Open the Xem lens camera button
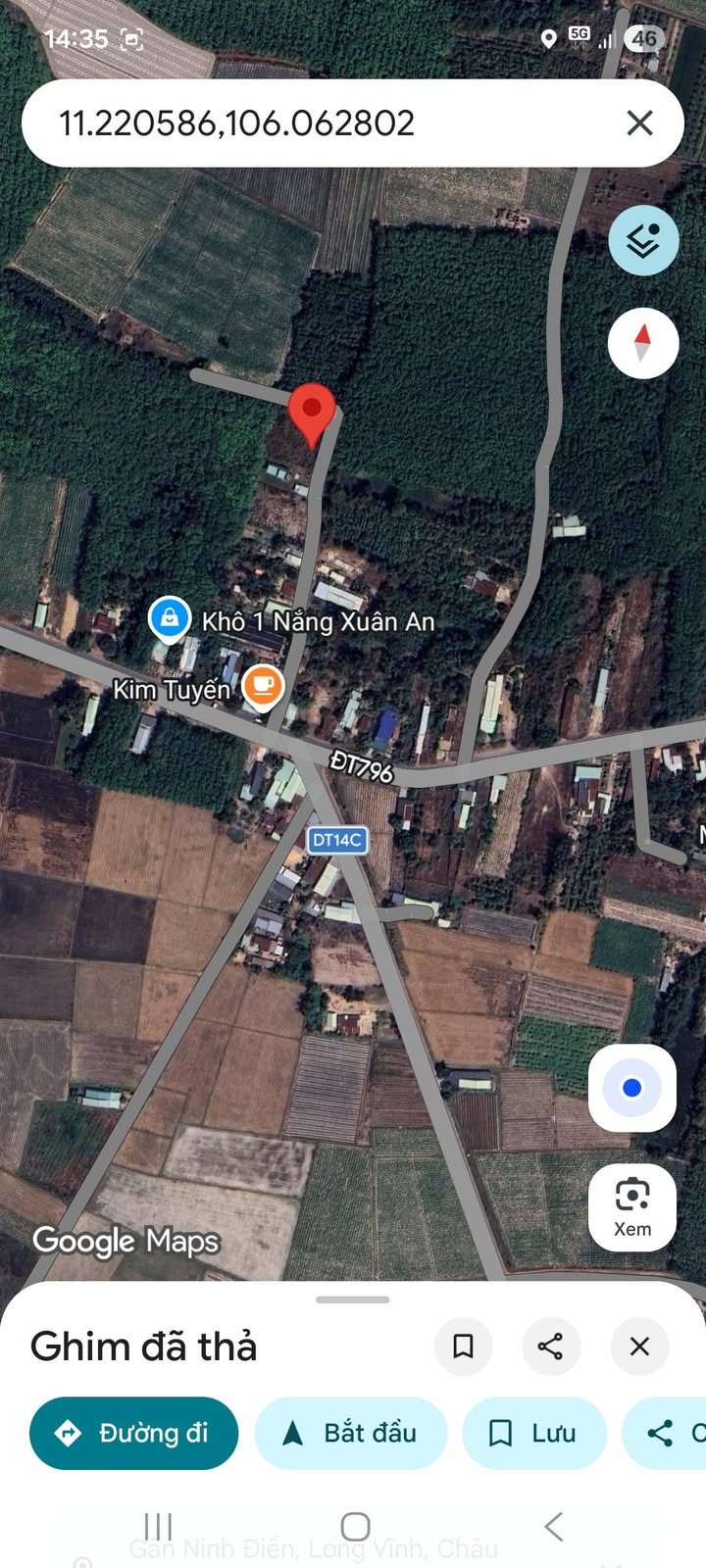 pyautogui.click(x=632, y=1207)
